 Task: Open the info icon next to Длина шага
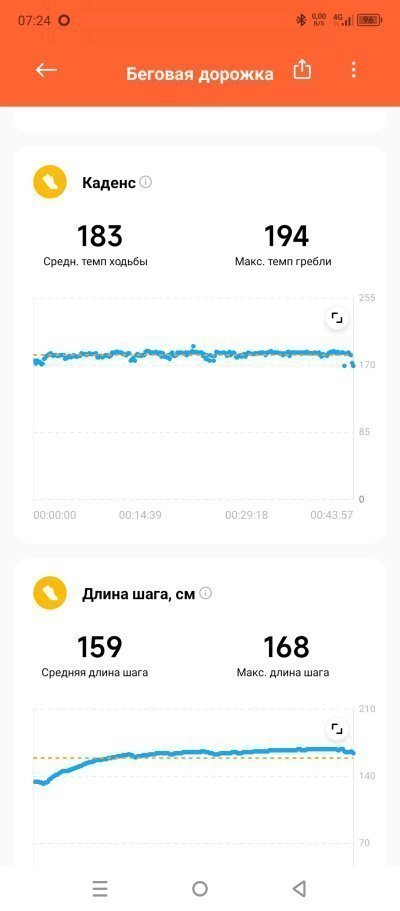tap(206, 594)
